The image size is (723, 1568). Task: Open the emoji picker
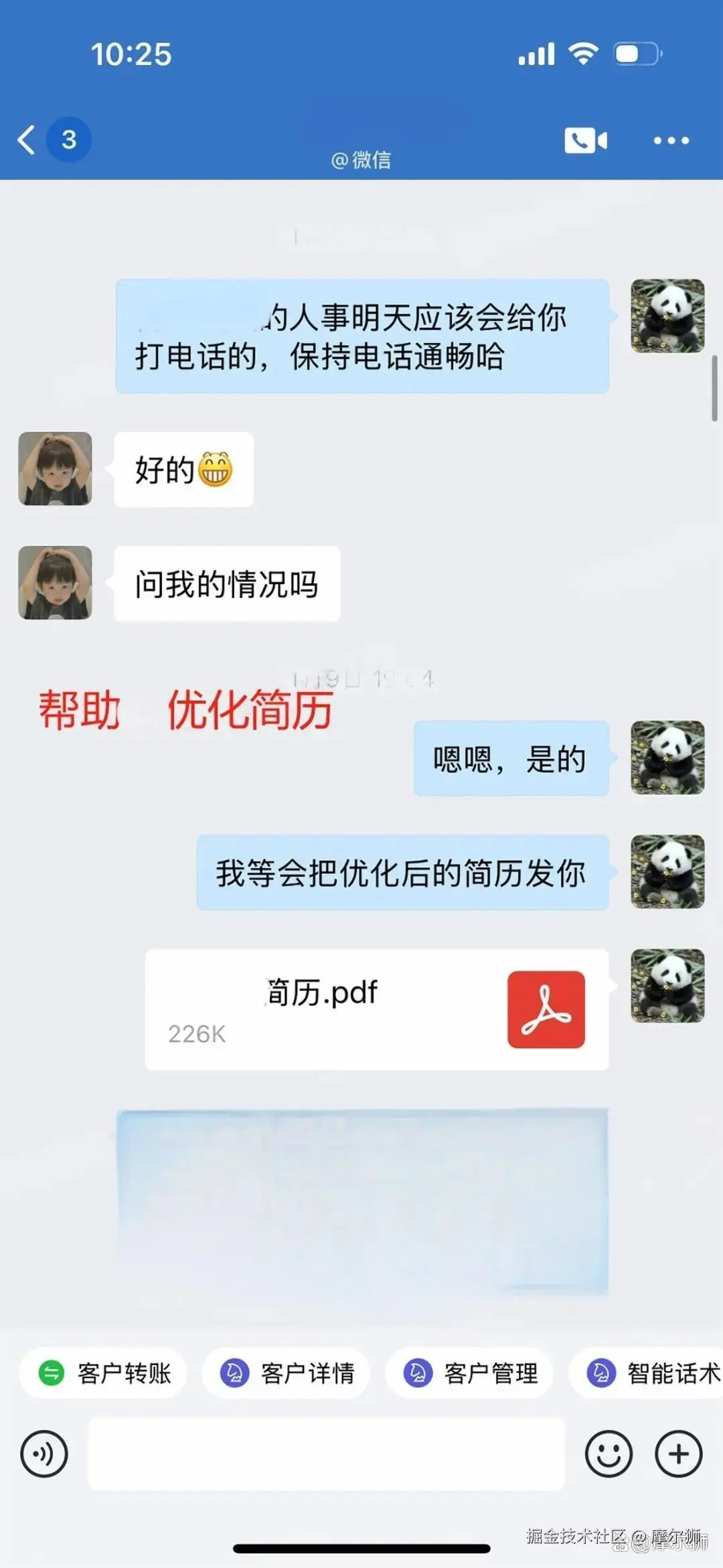click(609, 1454)
